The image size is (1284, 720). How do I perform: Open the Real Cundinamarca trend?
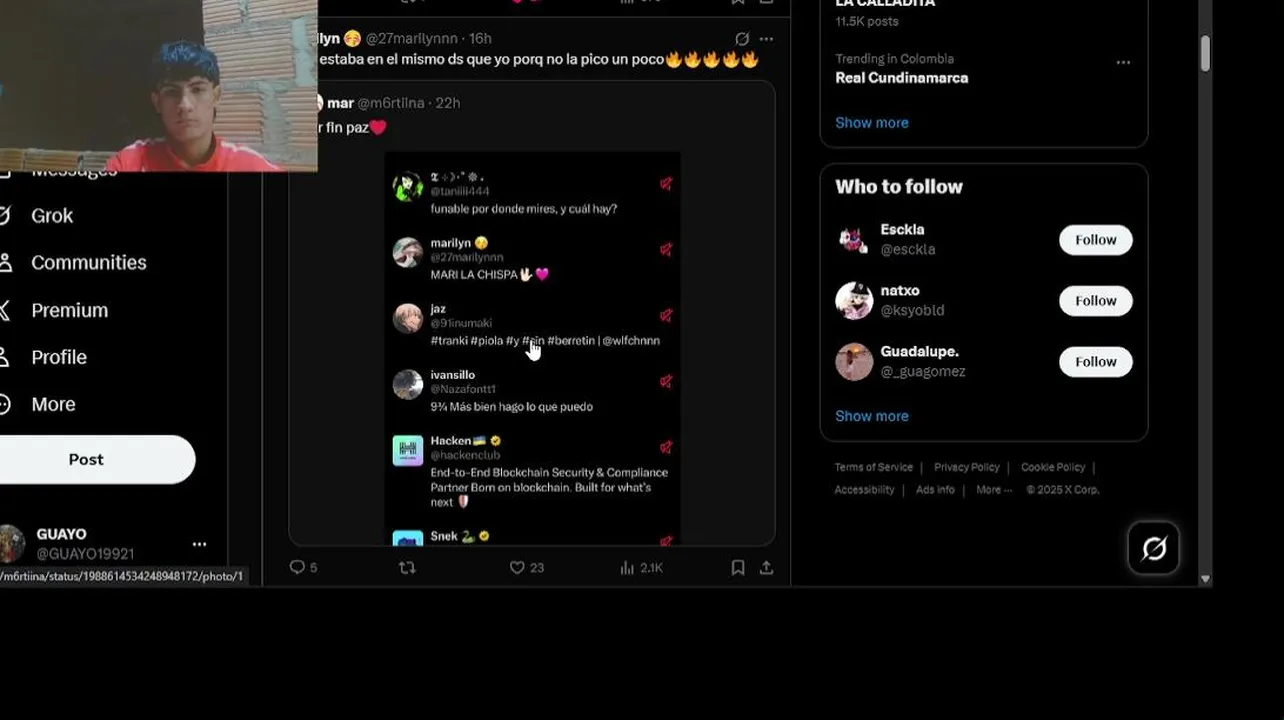[901, 77]
